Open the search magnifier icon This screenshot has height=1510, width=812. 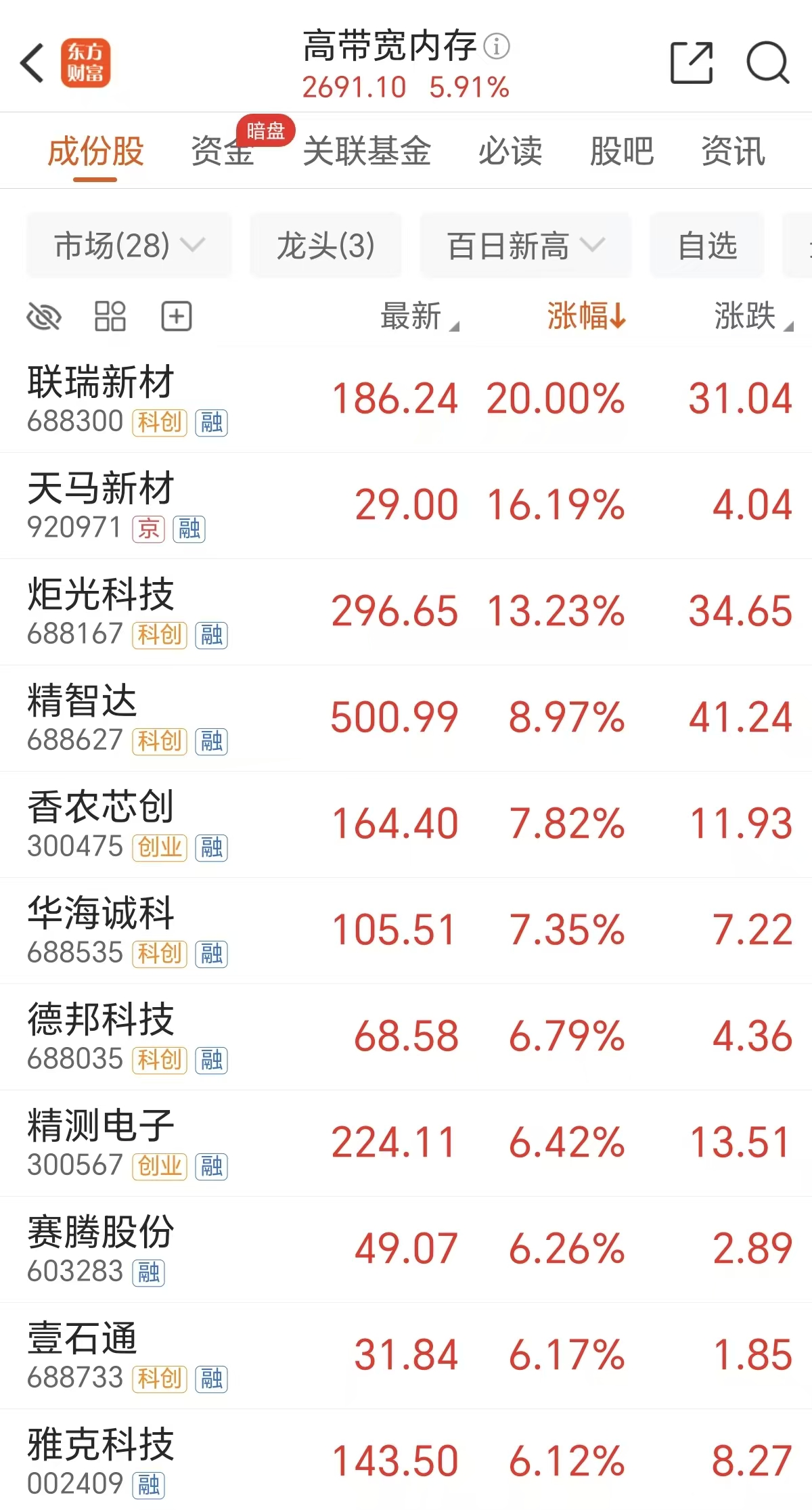coord(767,63)
